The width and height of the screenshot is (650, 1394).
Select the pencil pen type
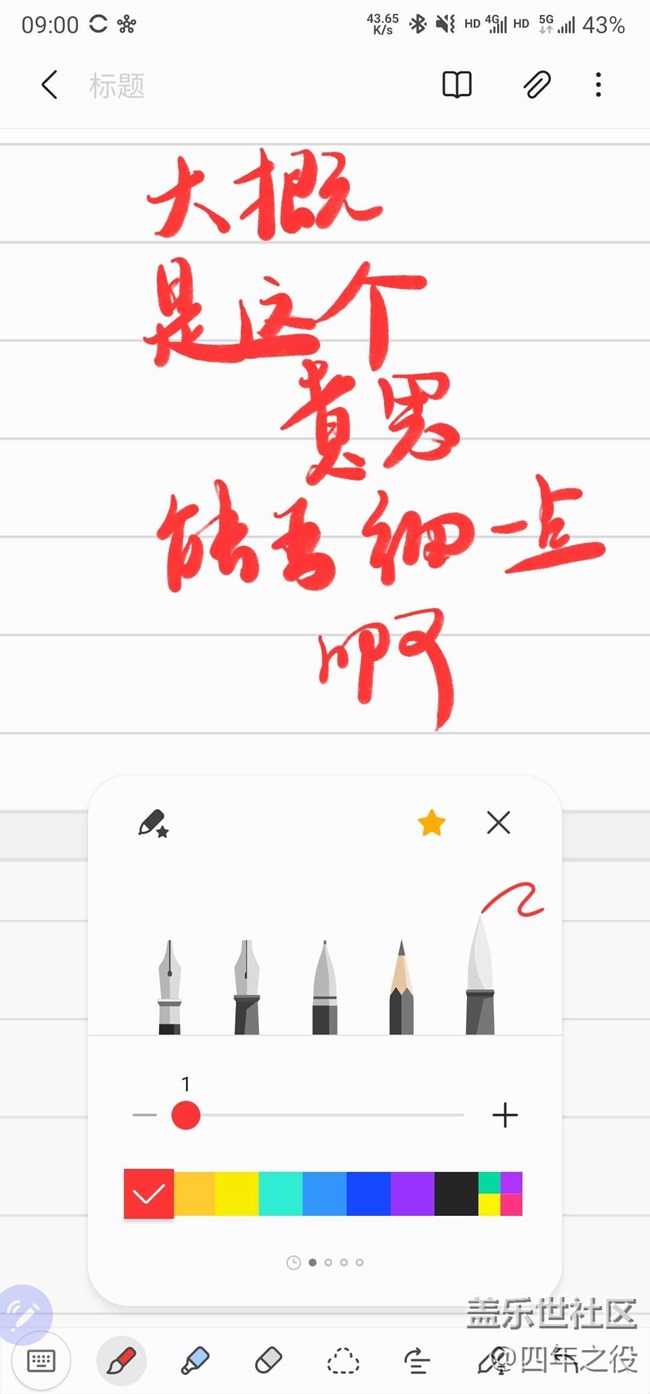tap(401, 986)
